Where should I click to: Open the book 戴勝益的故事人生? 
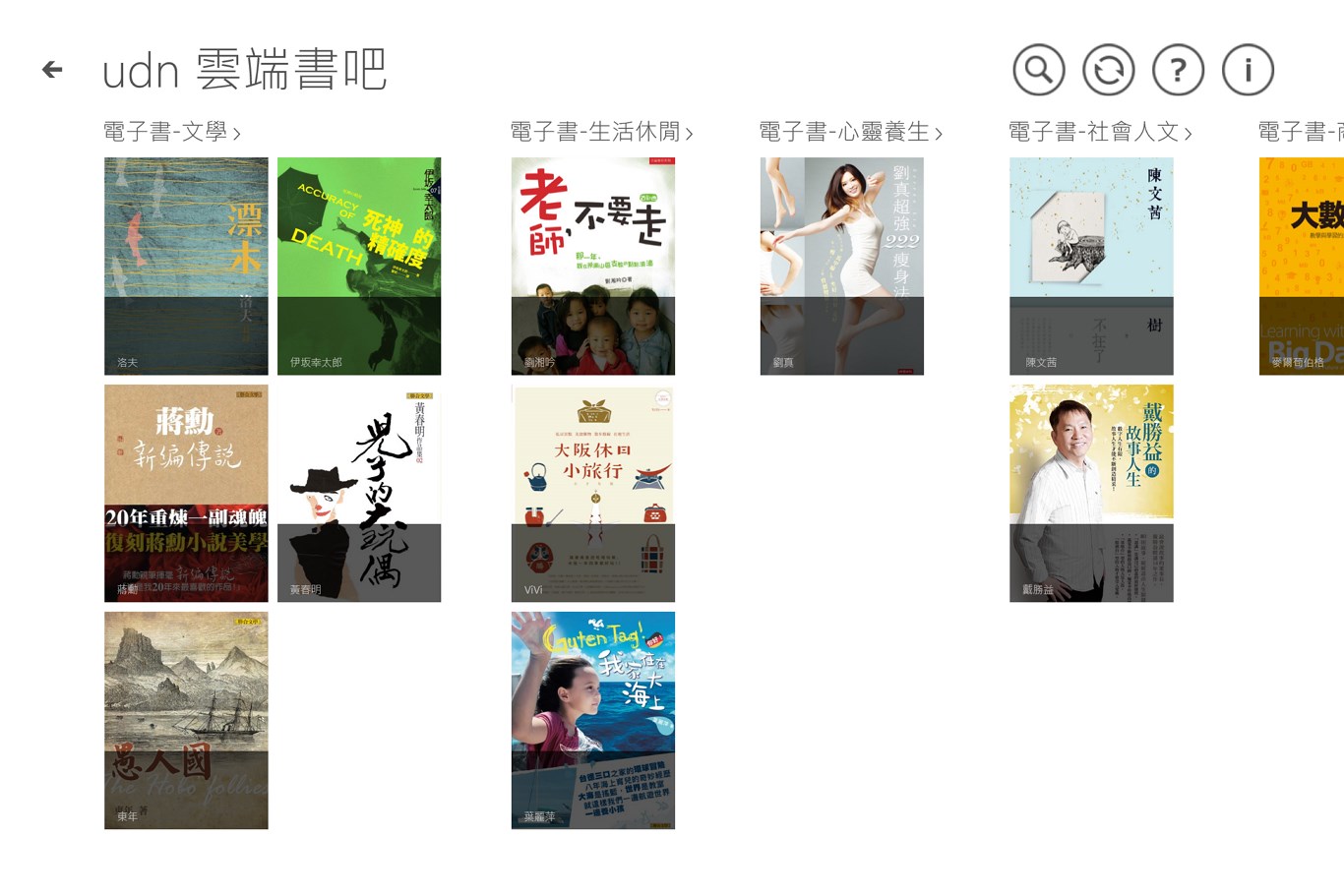pos(1091,493)
